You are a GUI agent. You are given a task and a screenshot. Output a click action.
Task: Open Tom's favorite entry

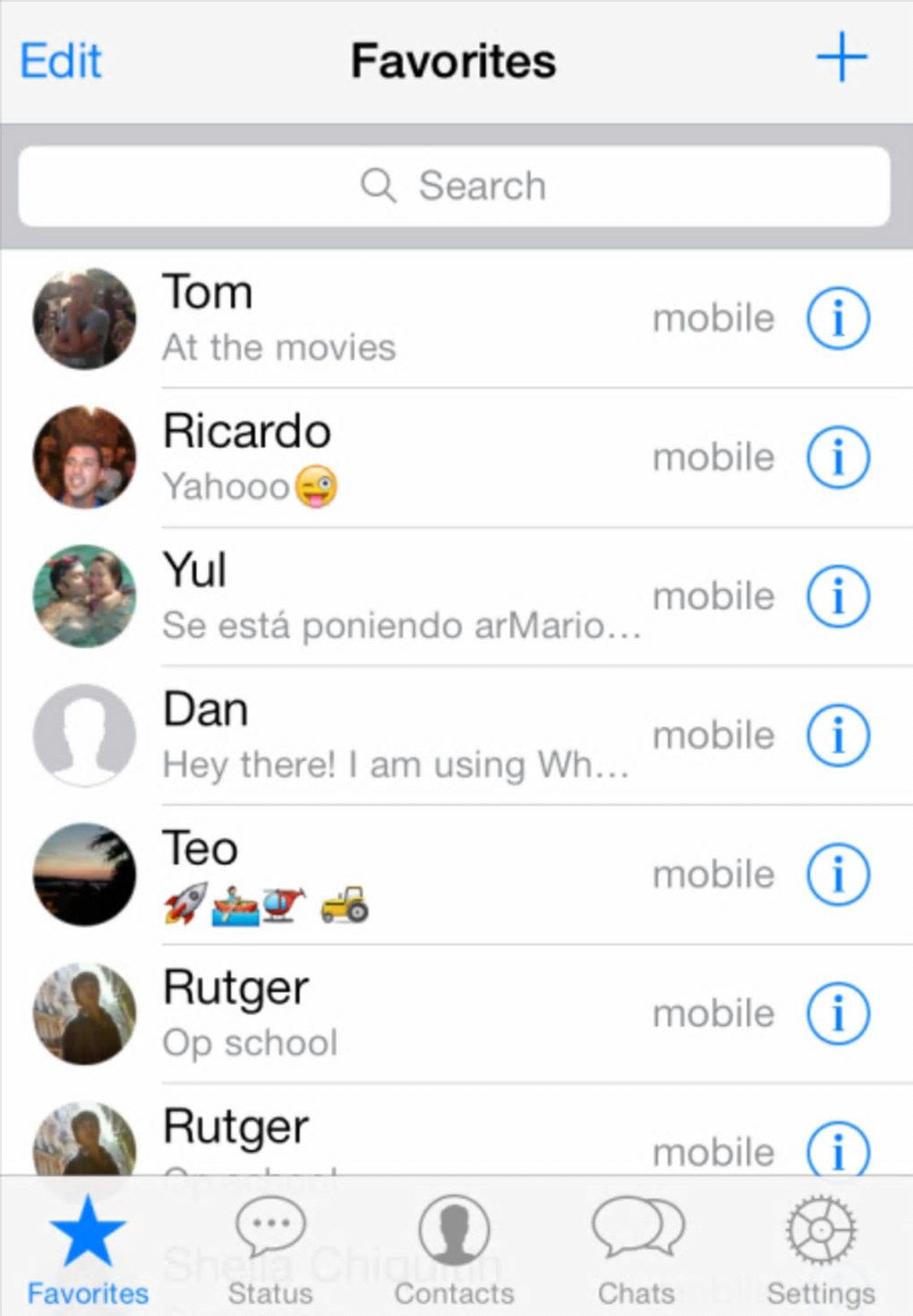pos(394,319)
